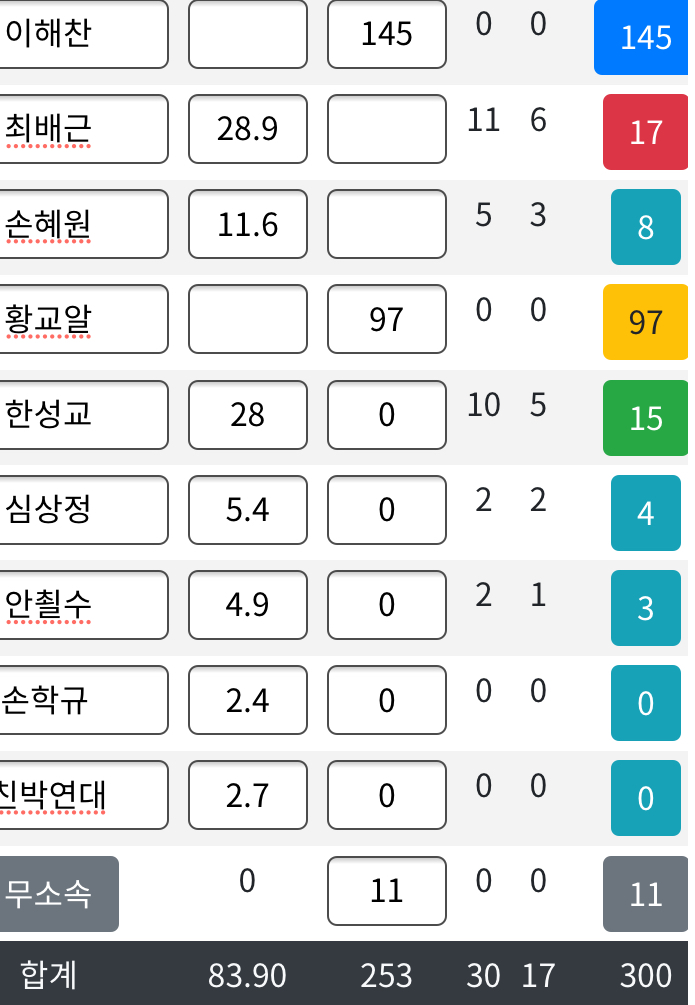Tap the name field 황교알

pyautogui.click(x=84, y=319)
